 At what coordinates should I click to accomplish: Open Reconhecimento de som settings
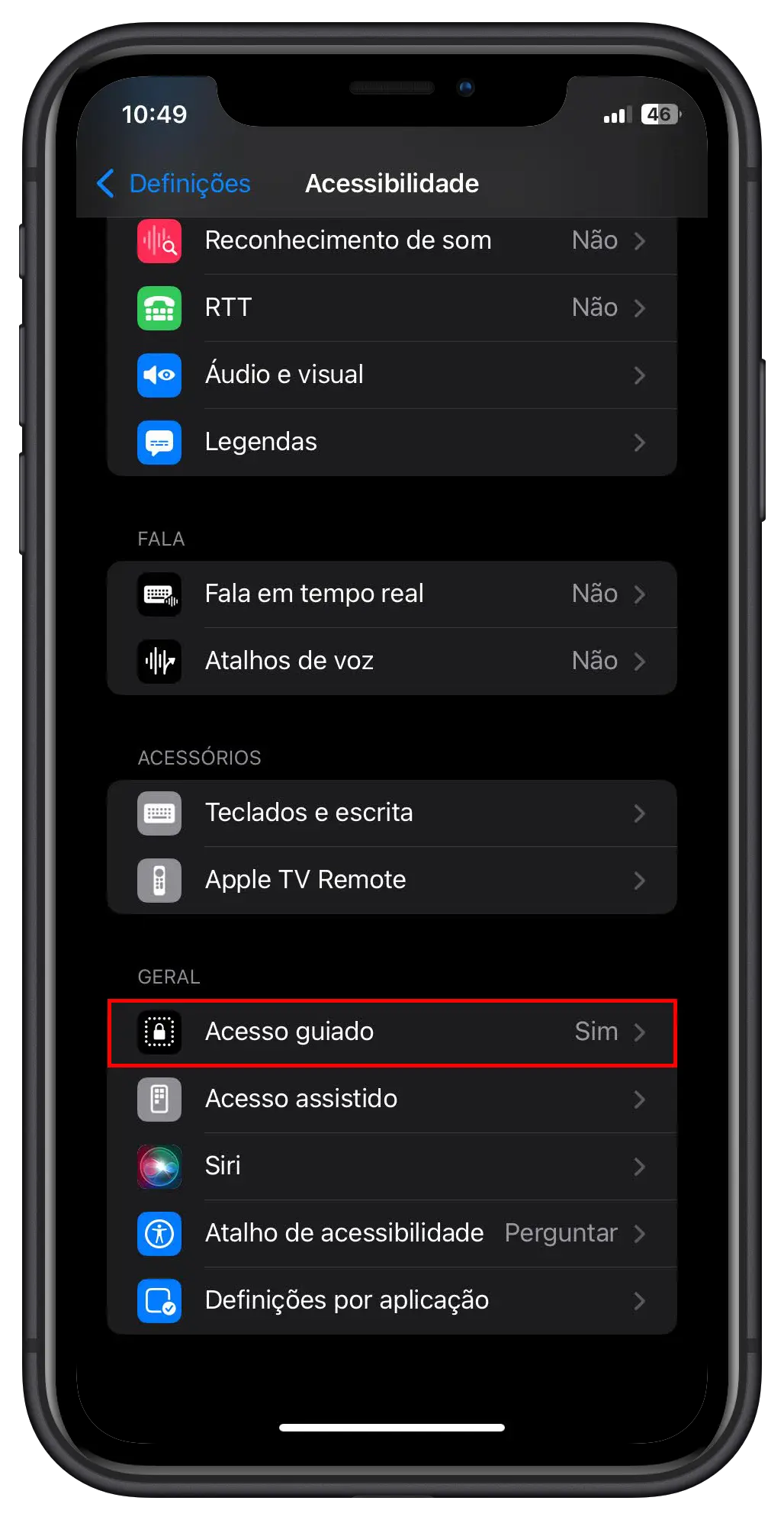(x=391, y=241)
